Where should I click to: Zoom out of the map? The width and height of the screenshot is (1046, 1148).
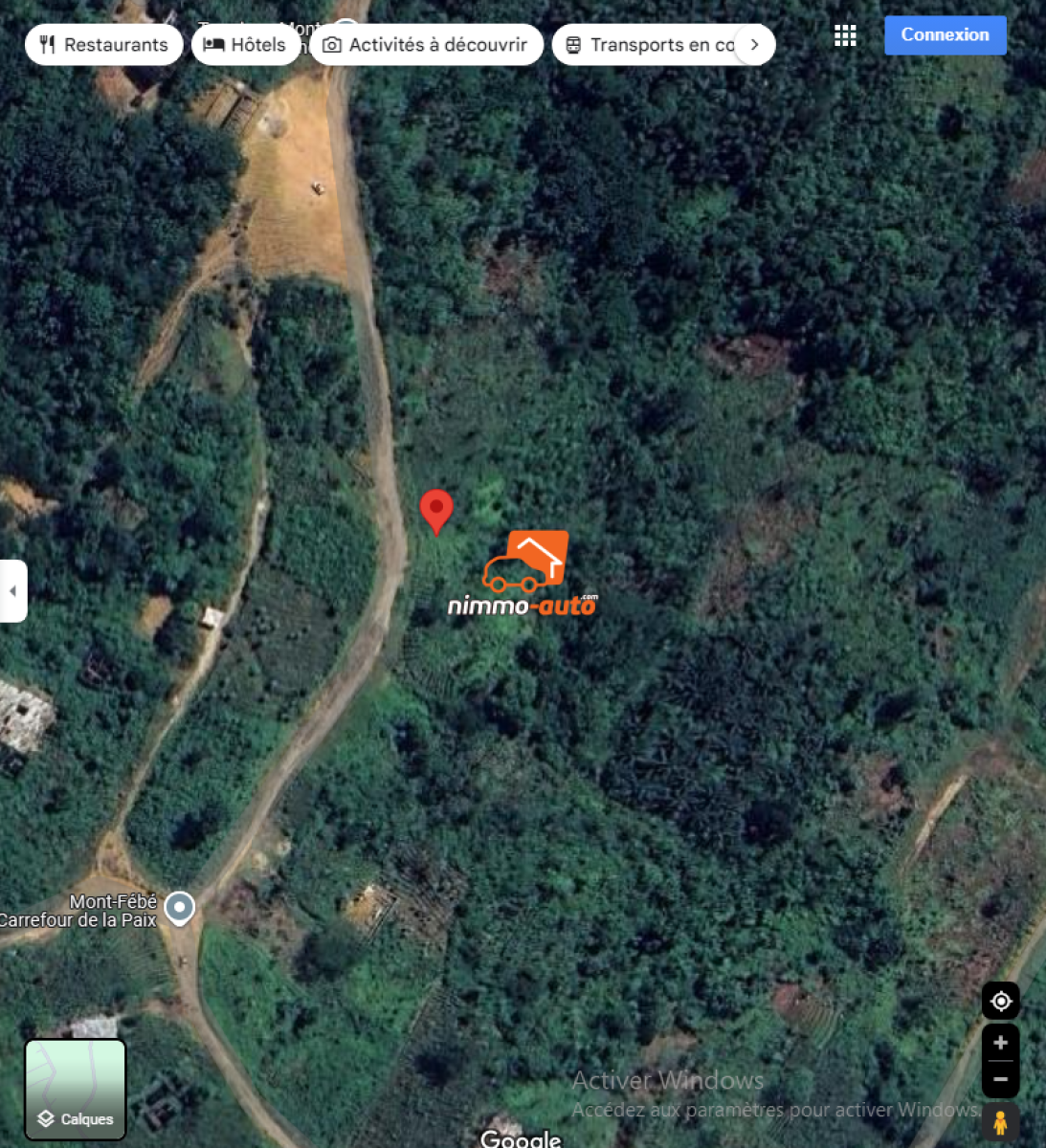1000,1079
